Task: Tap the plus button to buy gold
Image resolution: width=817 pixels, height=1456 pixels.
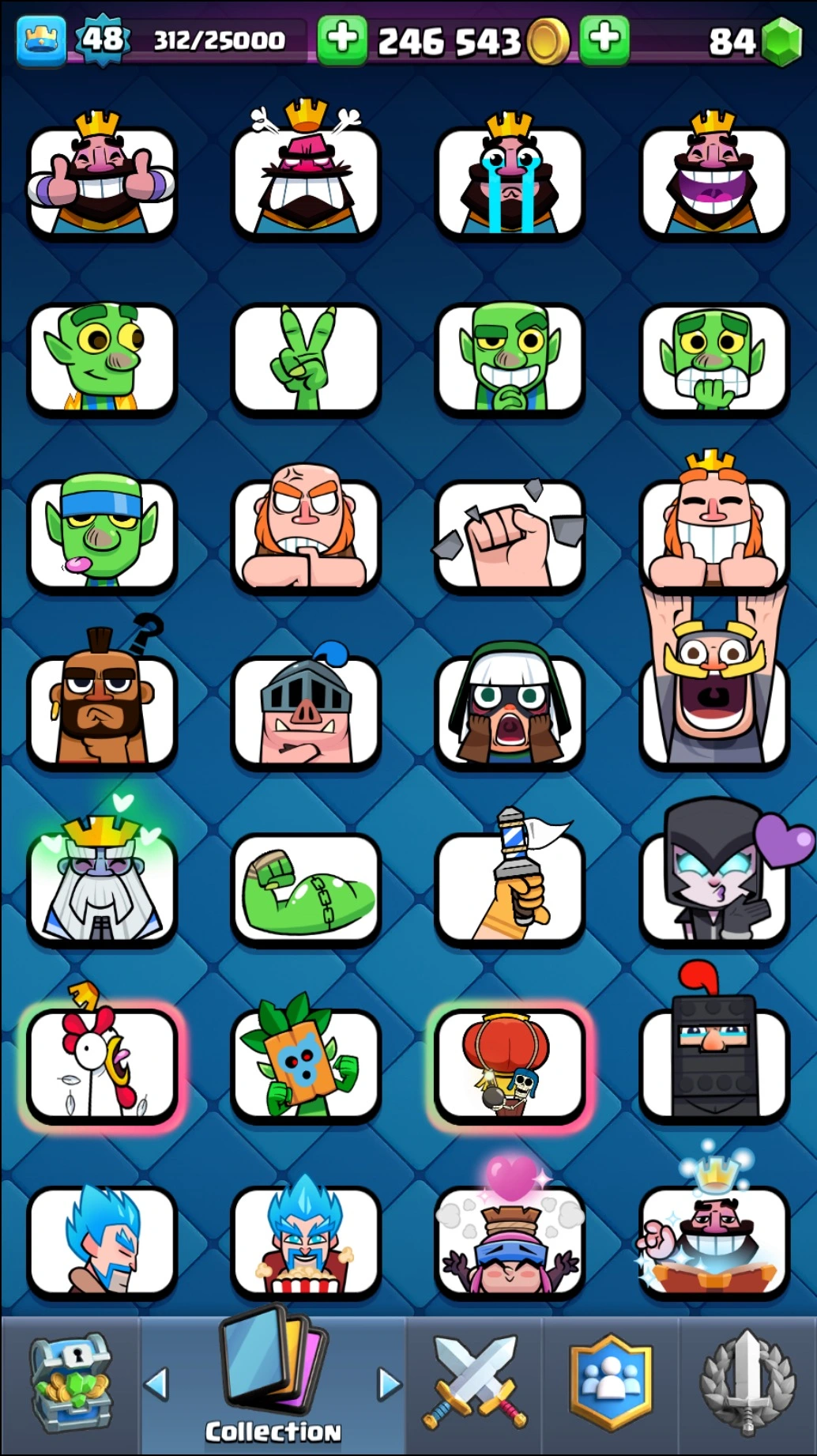Action: (x=342, y=39)
